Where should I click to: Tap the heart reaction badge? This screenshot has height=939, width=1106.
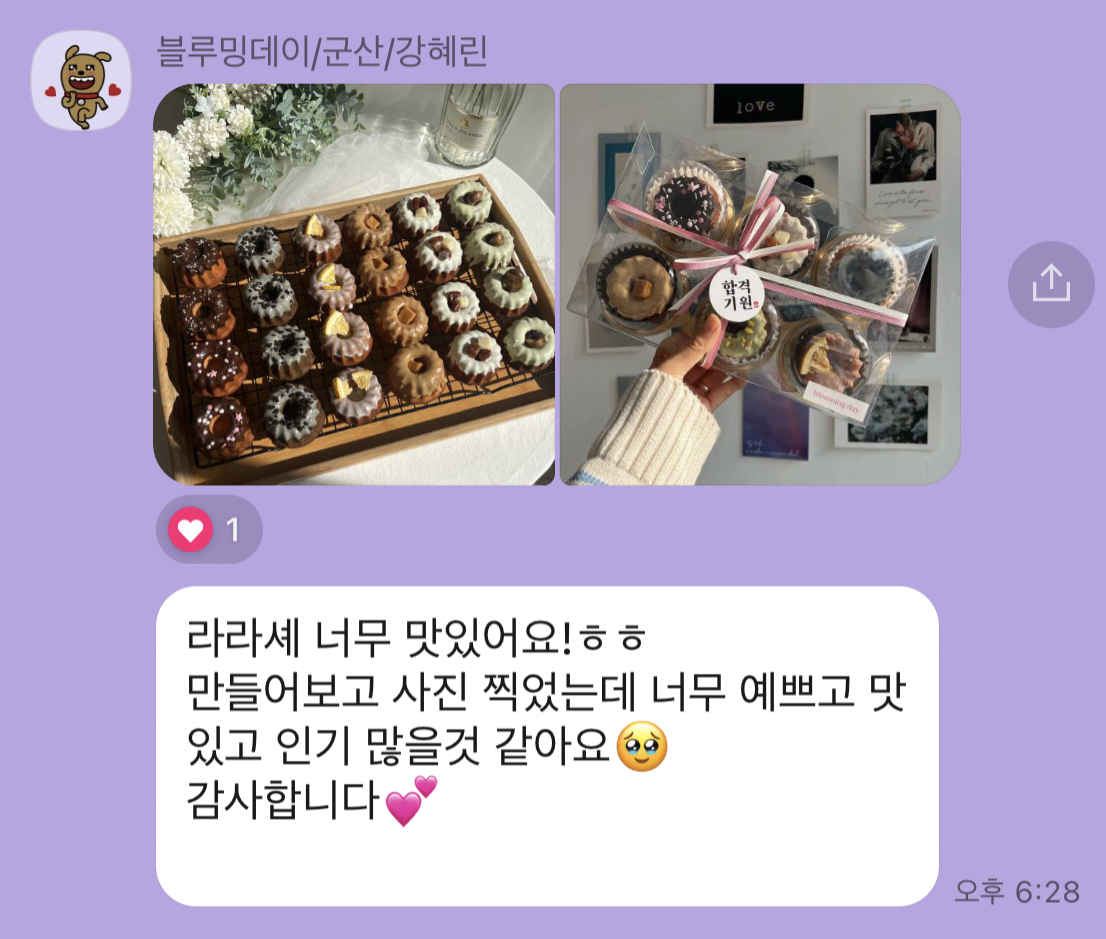click(x=209, y=530)
